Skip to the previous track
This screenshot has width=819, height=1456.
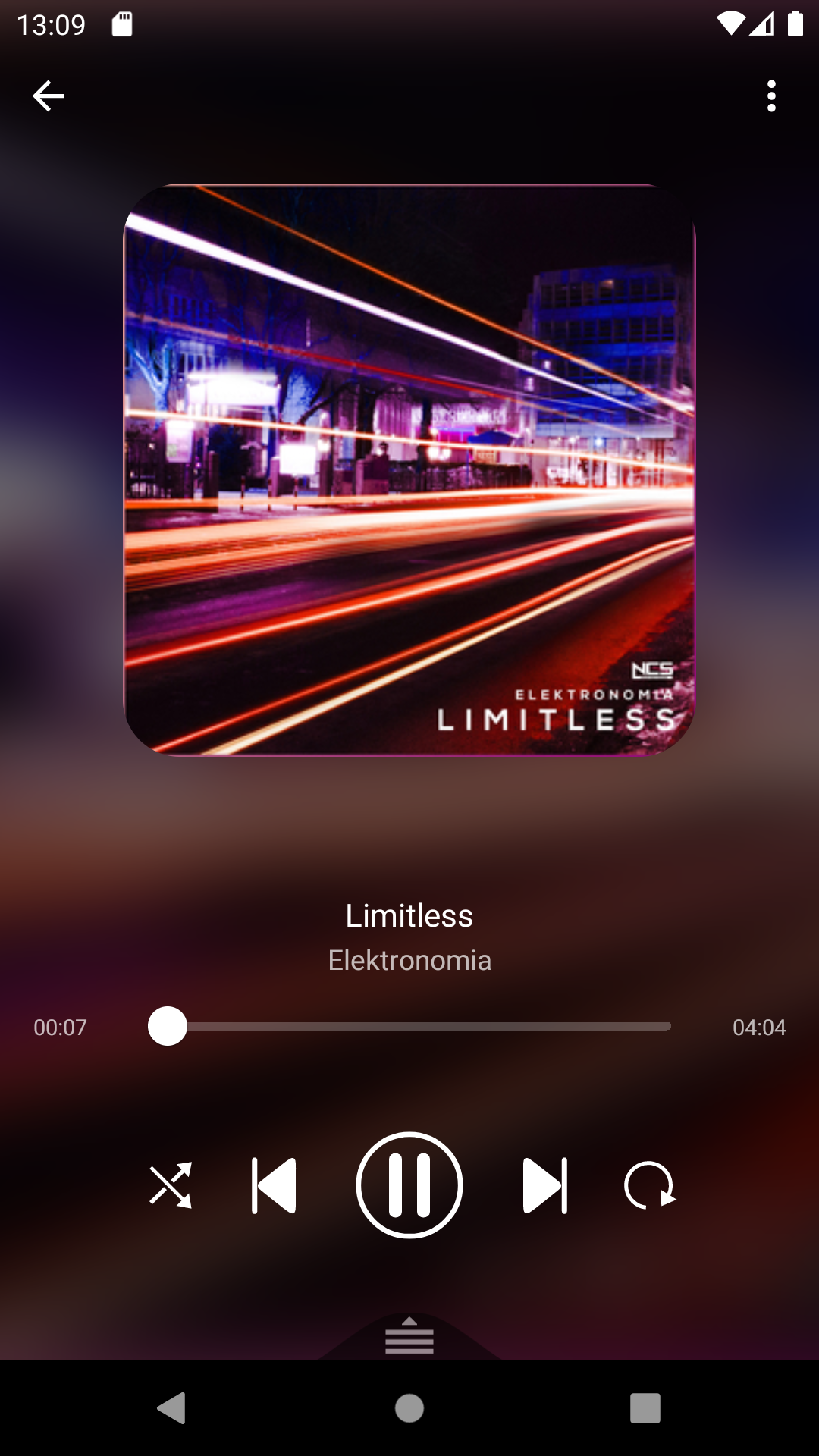pyautogui.click(x=273, y=1185)
